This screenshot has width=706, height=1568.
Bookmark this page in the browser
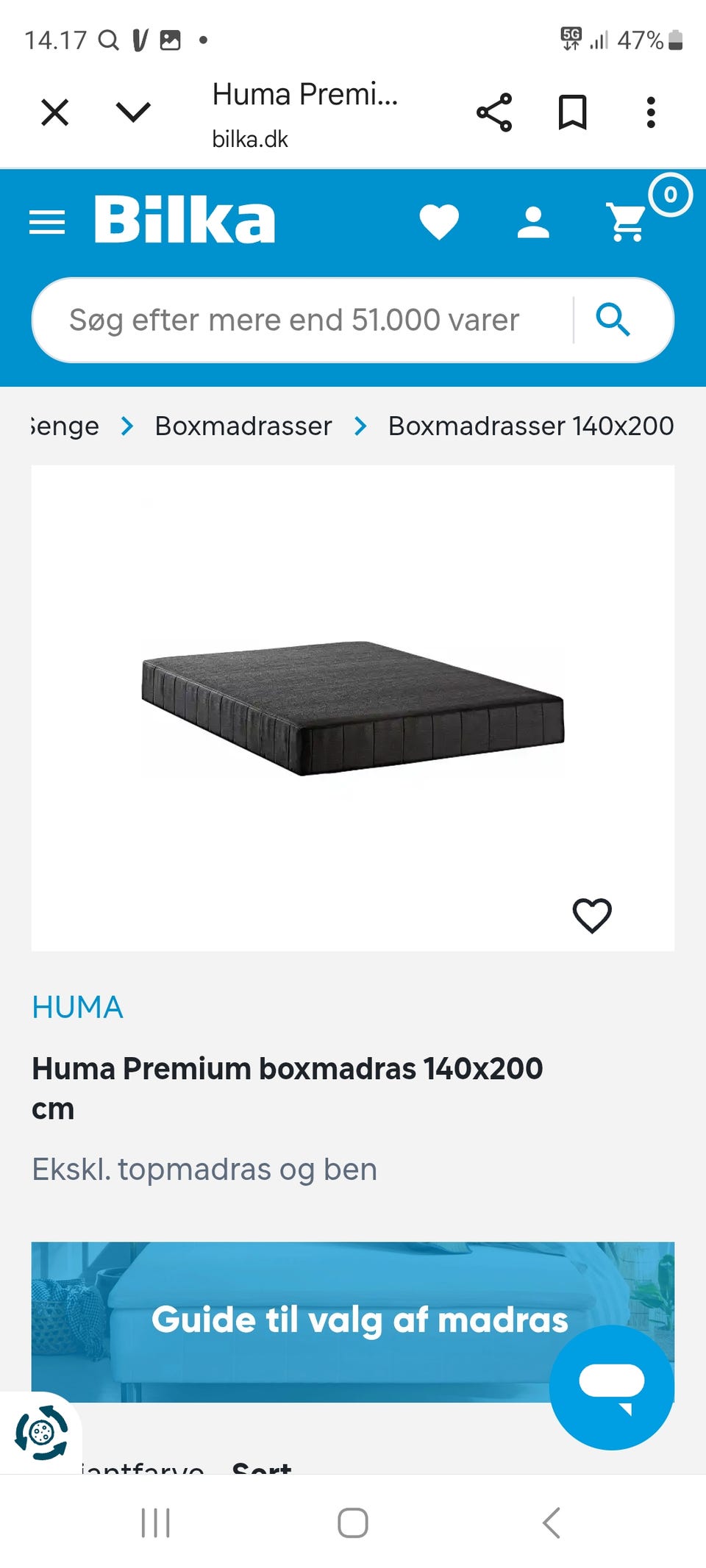coord(572,112)
